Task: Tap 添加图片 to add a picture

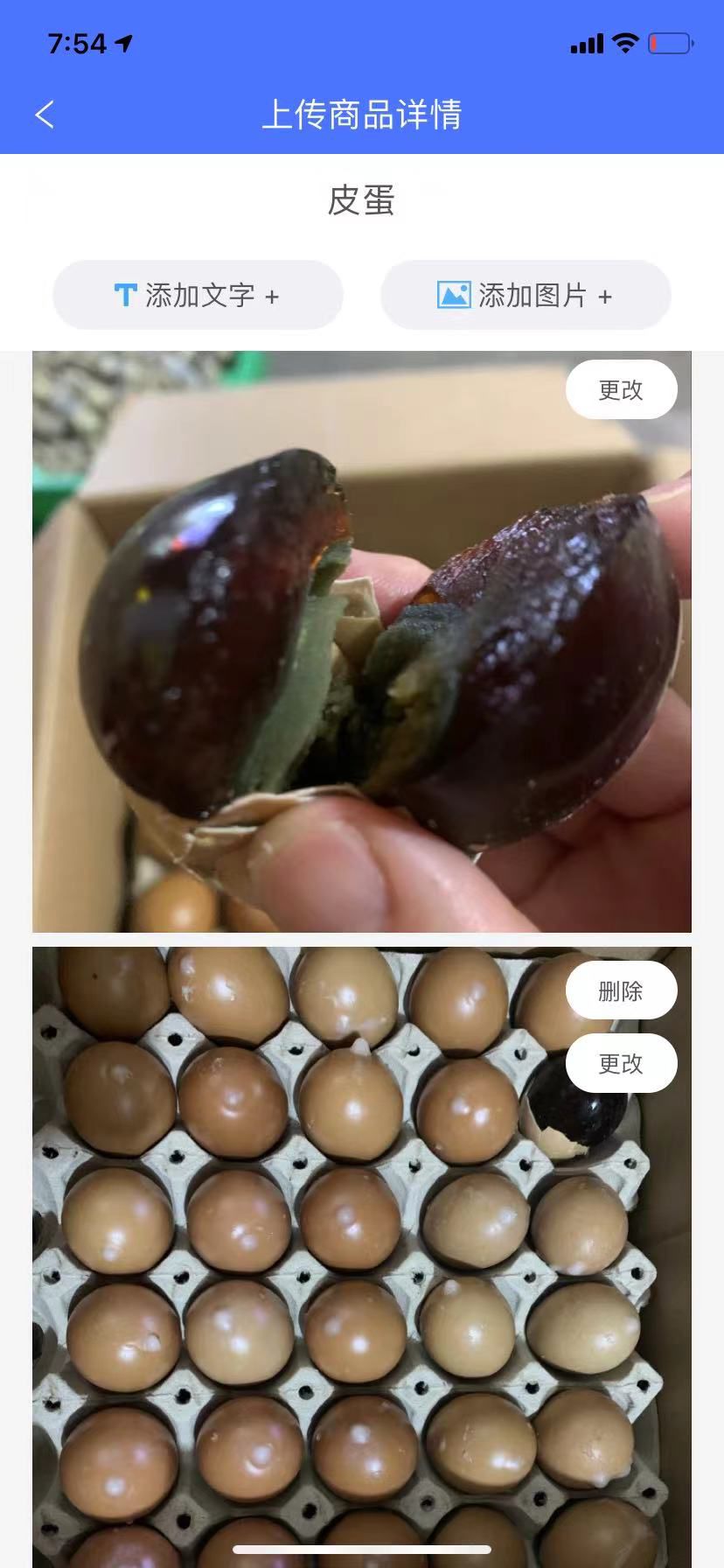Action: click(x=526, y=296)
